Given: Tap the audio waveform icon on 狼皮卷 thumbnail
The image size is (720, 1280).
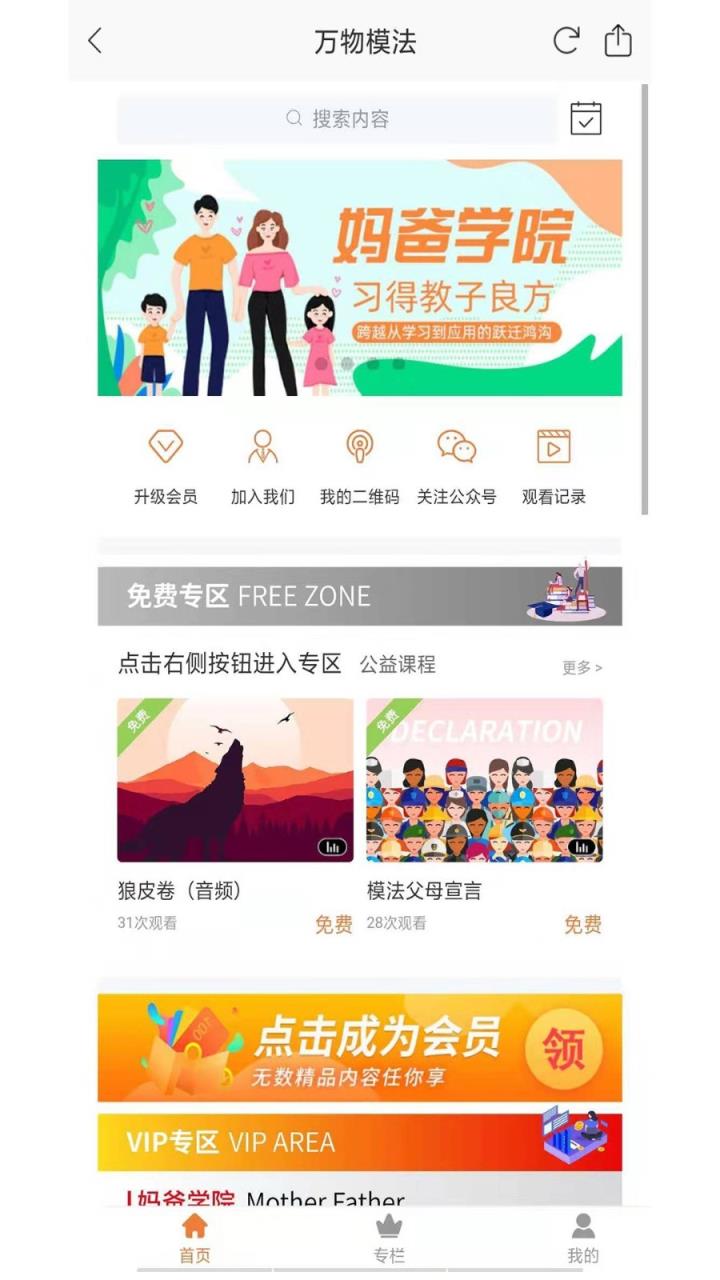Looking at the screenshot, I should [x=330, y=846].
